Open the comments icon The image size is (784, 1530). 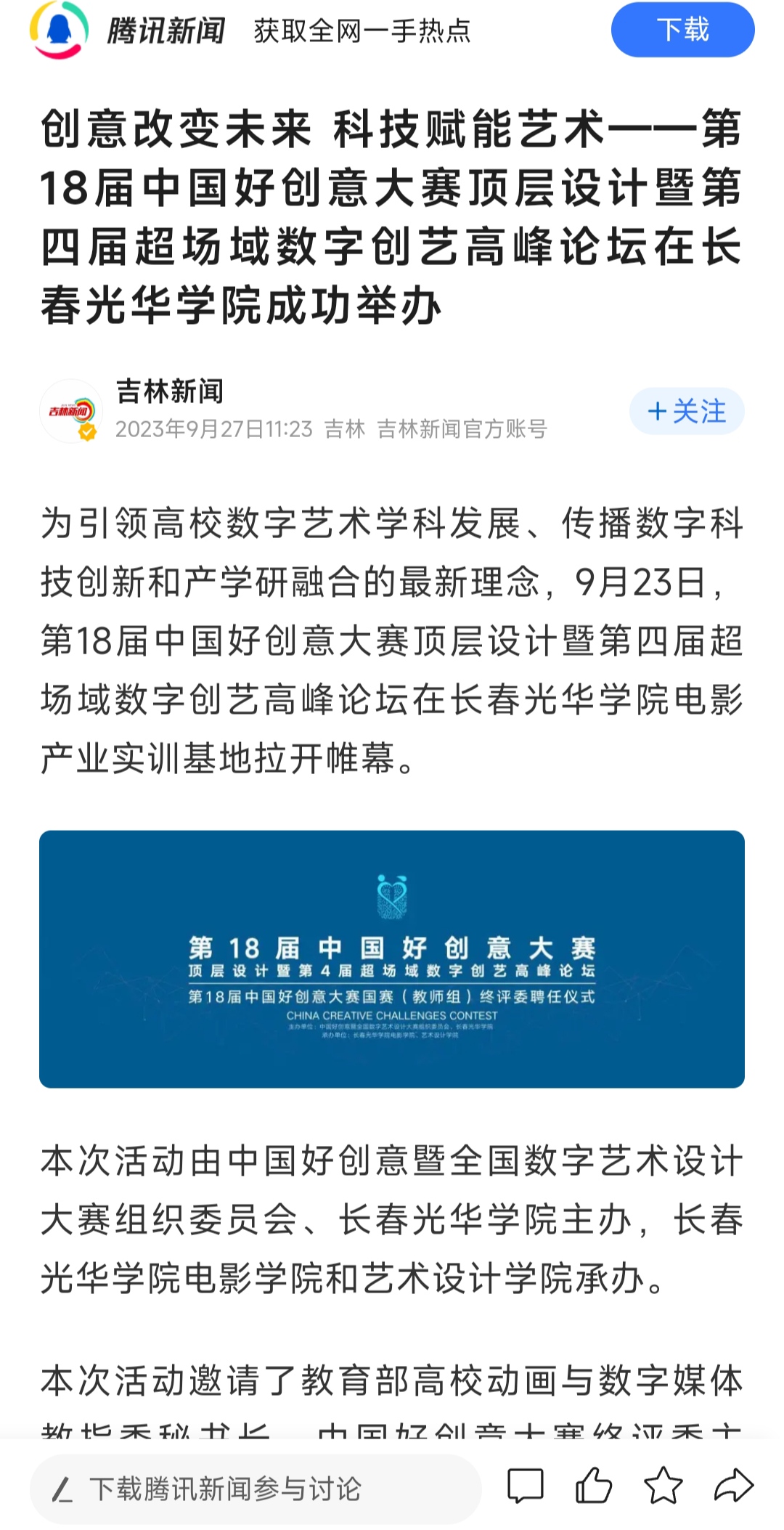(x=525, y=1486)
